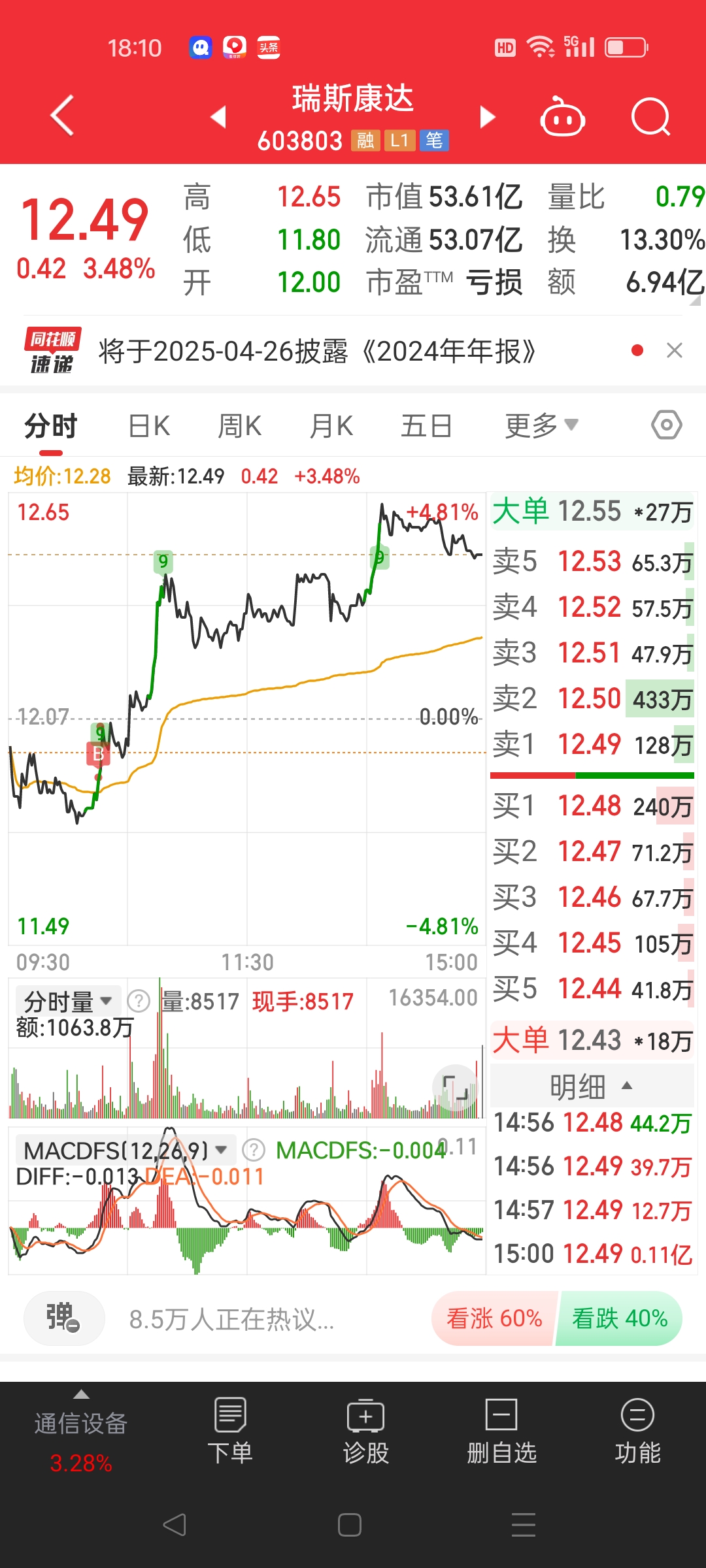Toggle the 弹 danmu comments off
This screenshot has height=1568, width=706.
tap(63, 1318)
